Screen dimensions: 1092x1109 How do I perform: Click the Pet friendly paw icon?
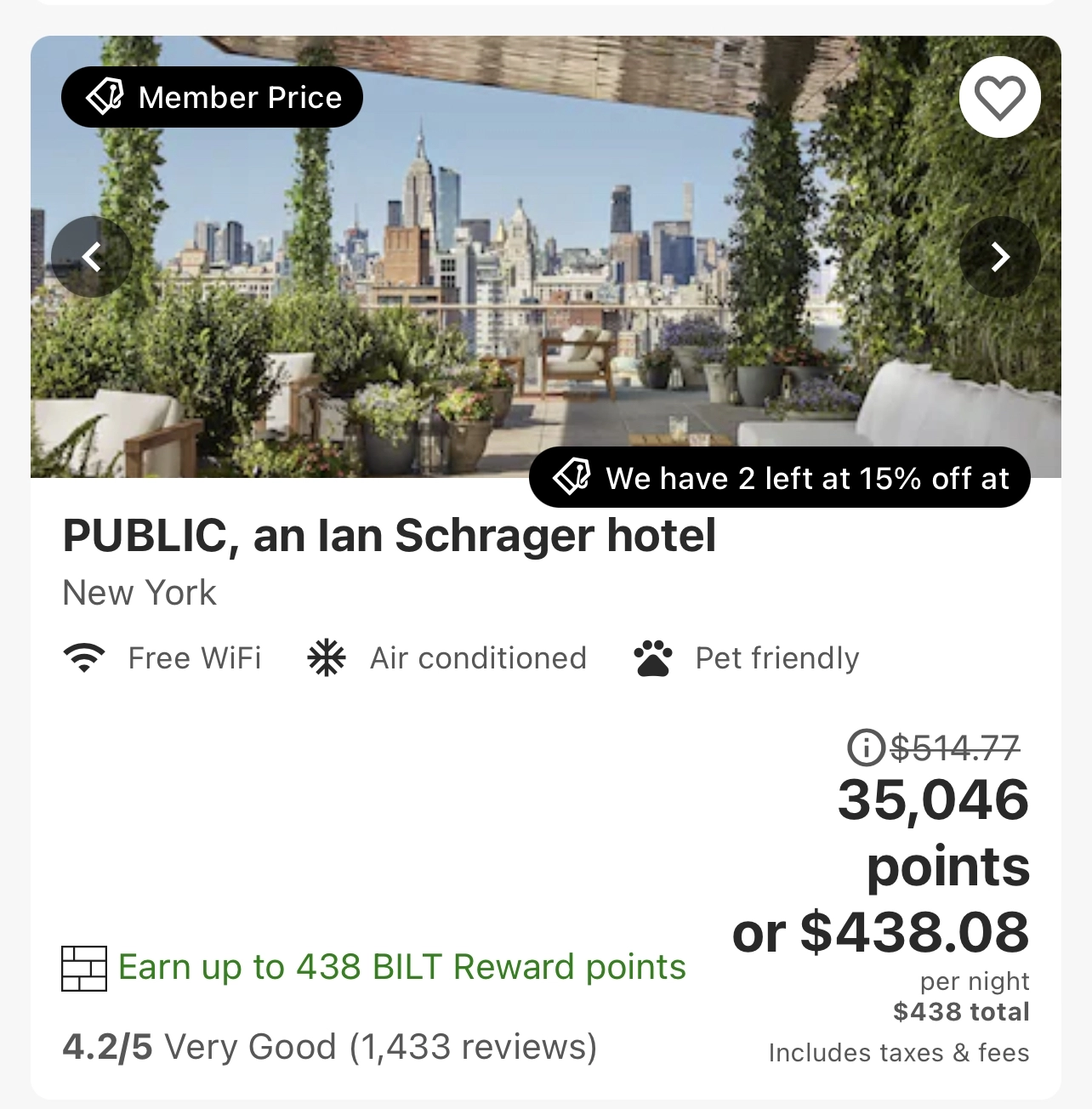653,657
